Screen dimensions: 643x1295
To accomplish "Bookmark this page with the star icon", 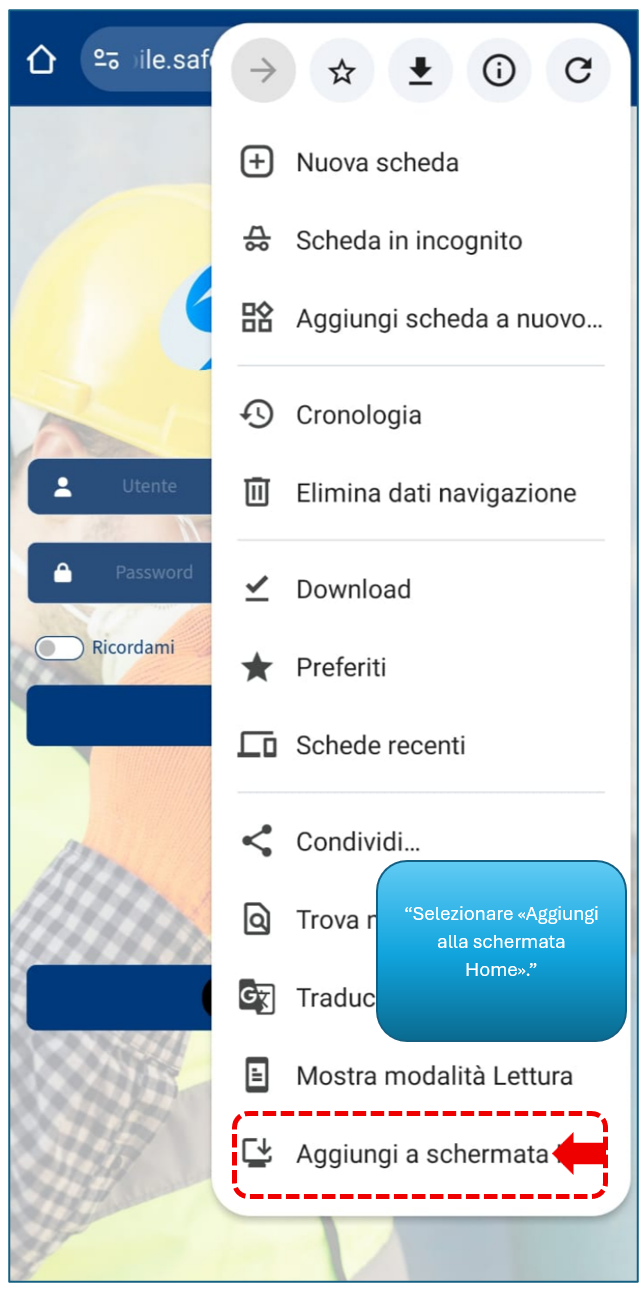I will click(x=342, y=71).
